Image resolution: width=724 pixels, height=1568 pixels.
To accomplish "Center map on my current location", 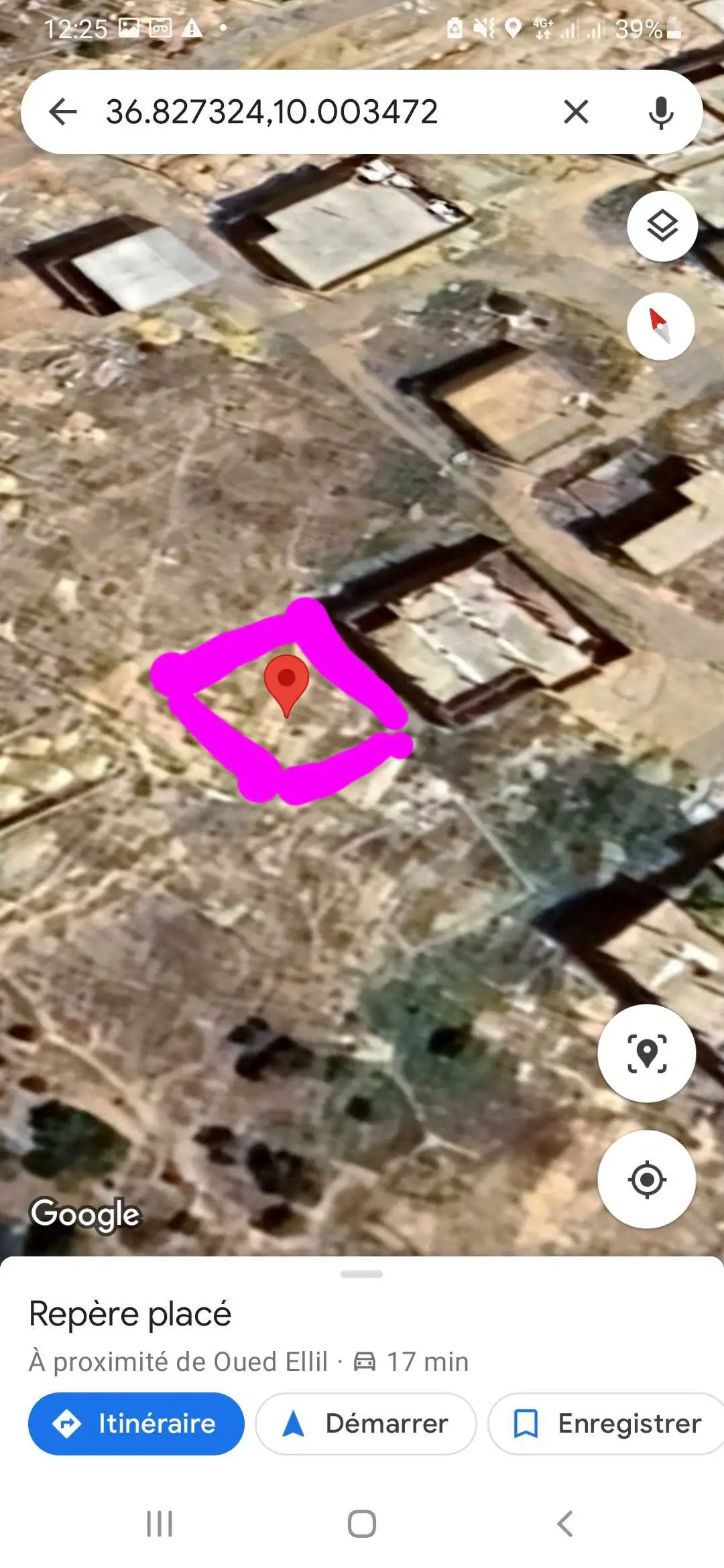I will (646, 1179).
